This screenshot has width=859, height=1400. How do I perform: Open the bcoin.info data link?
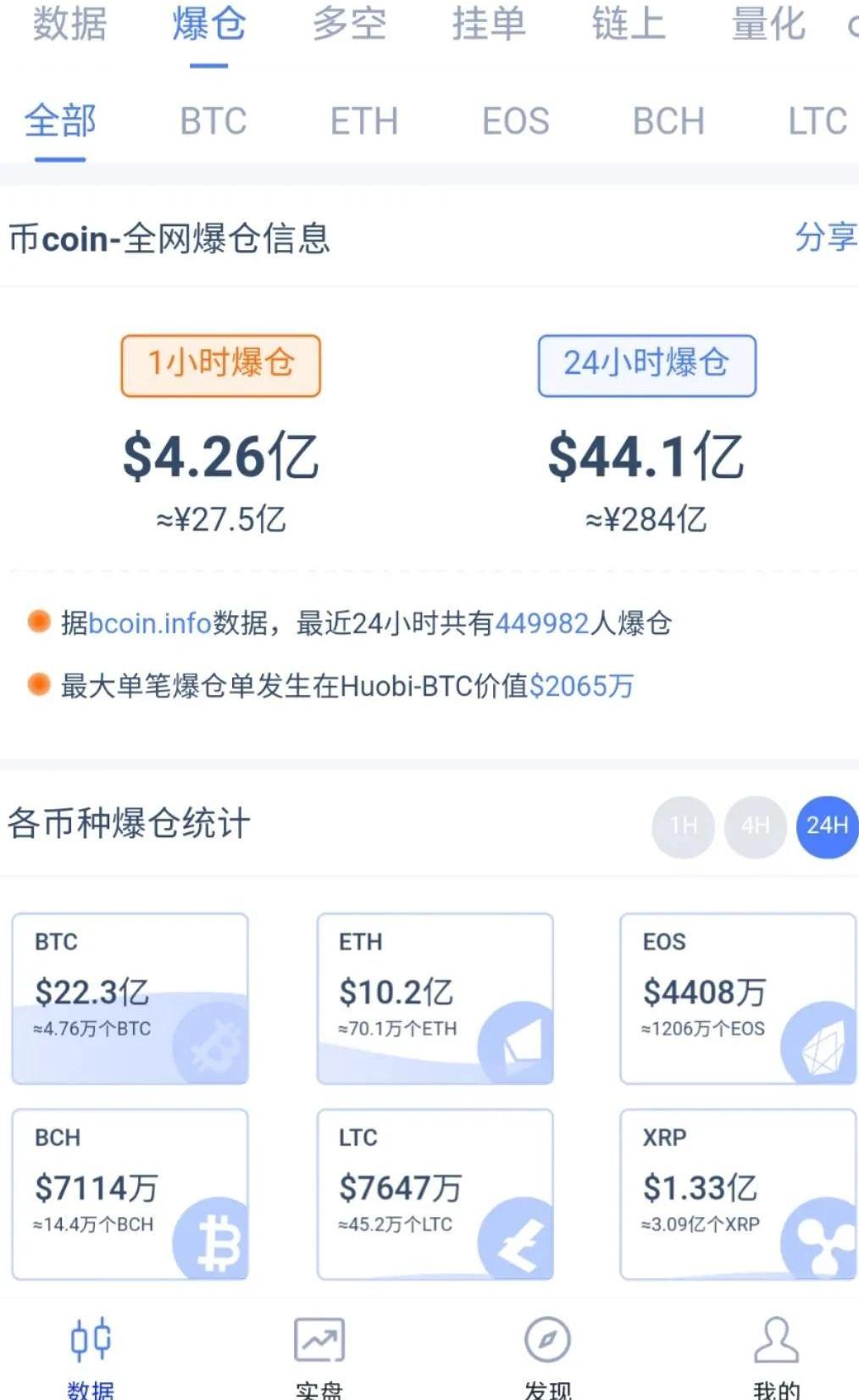[149, 623]
